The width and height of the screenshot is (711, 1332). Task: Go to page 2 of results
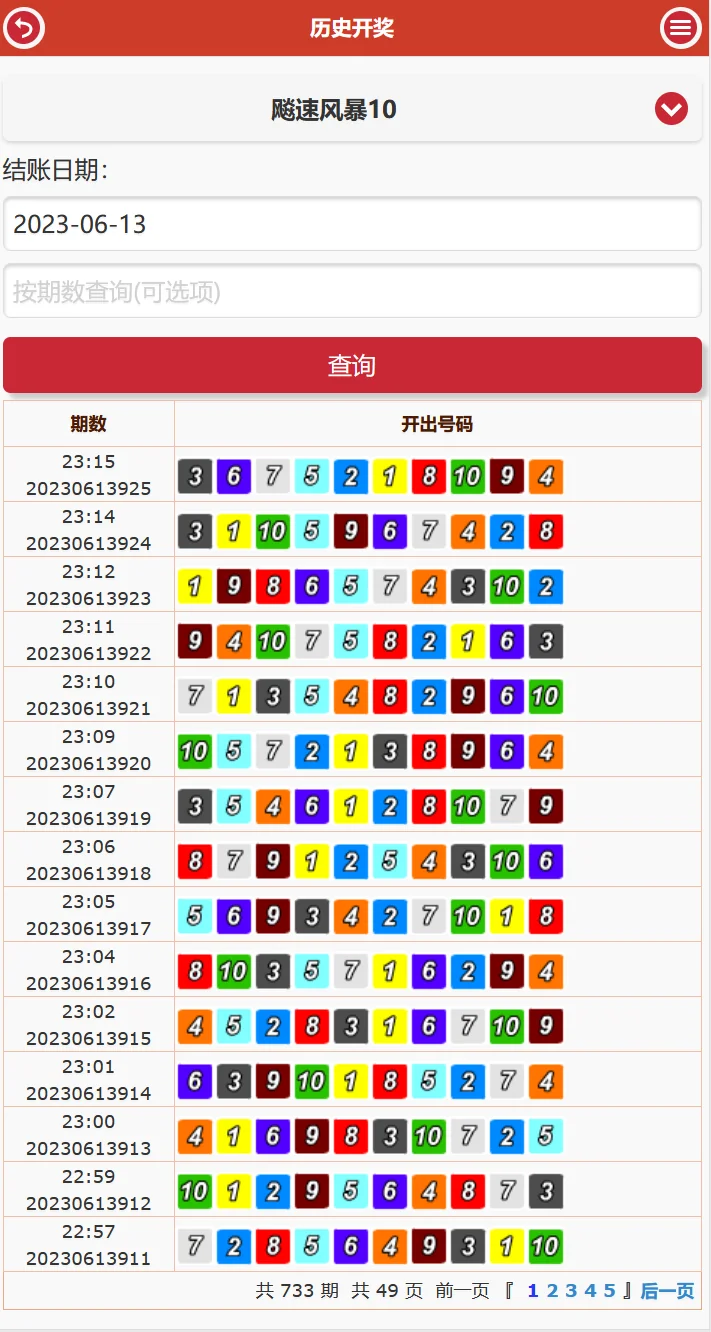[552, 1291]
